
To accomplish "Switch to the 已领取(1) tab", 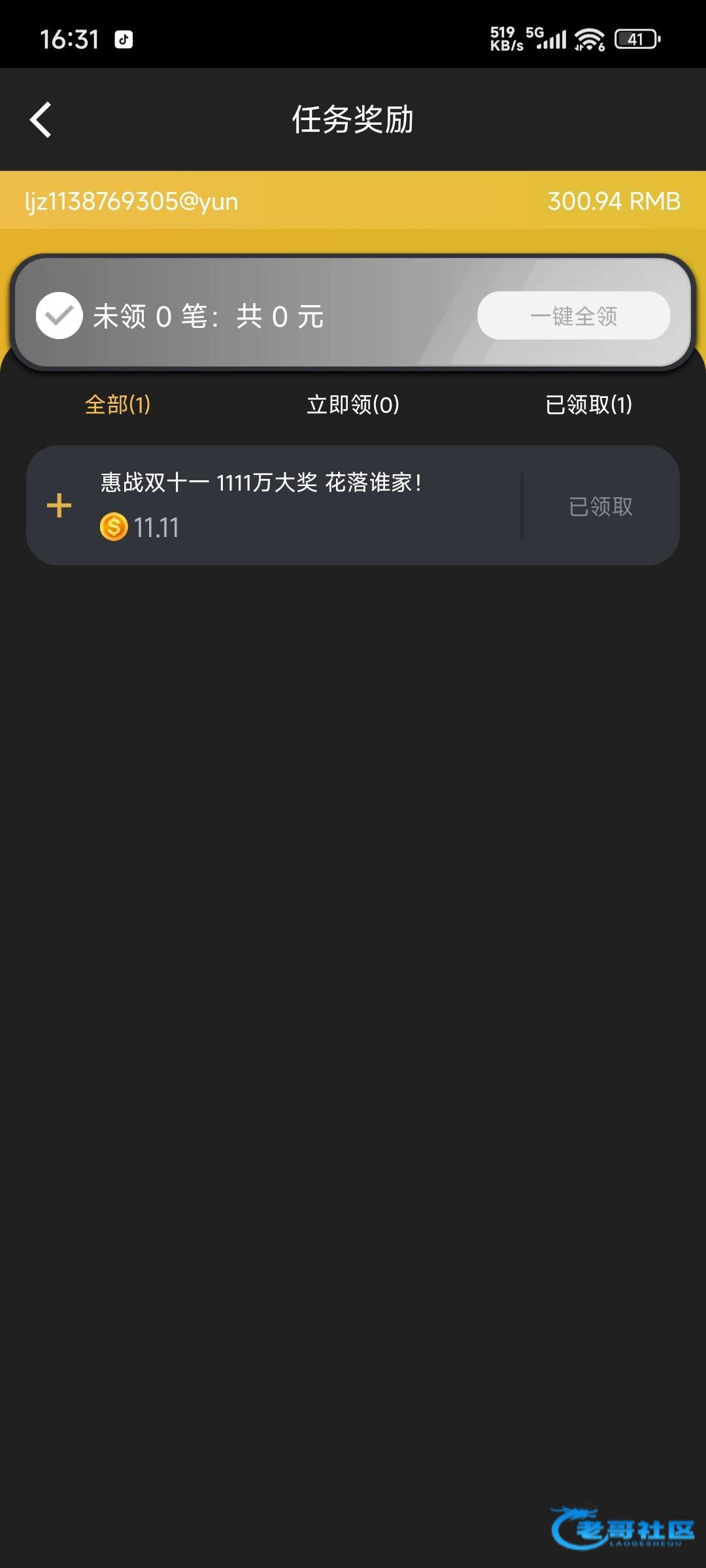I will (x=588, y=404).
